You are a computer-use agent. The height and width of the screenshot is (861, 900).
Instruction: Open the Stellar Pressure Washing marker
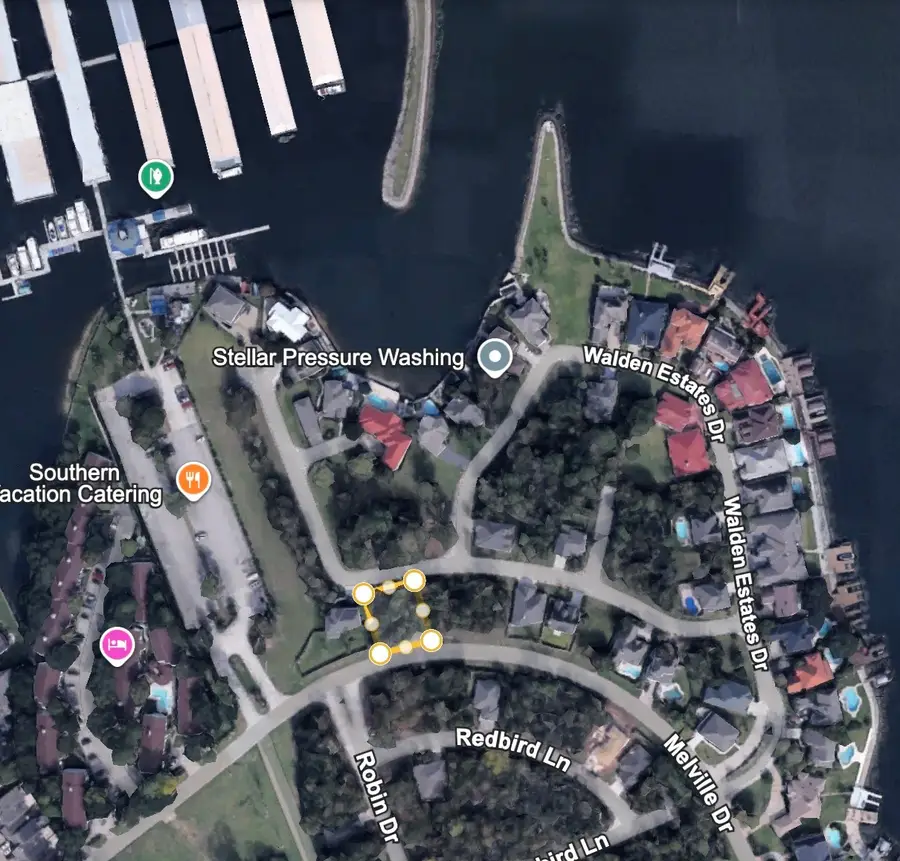[493, 357]
